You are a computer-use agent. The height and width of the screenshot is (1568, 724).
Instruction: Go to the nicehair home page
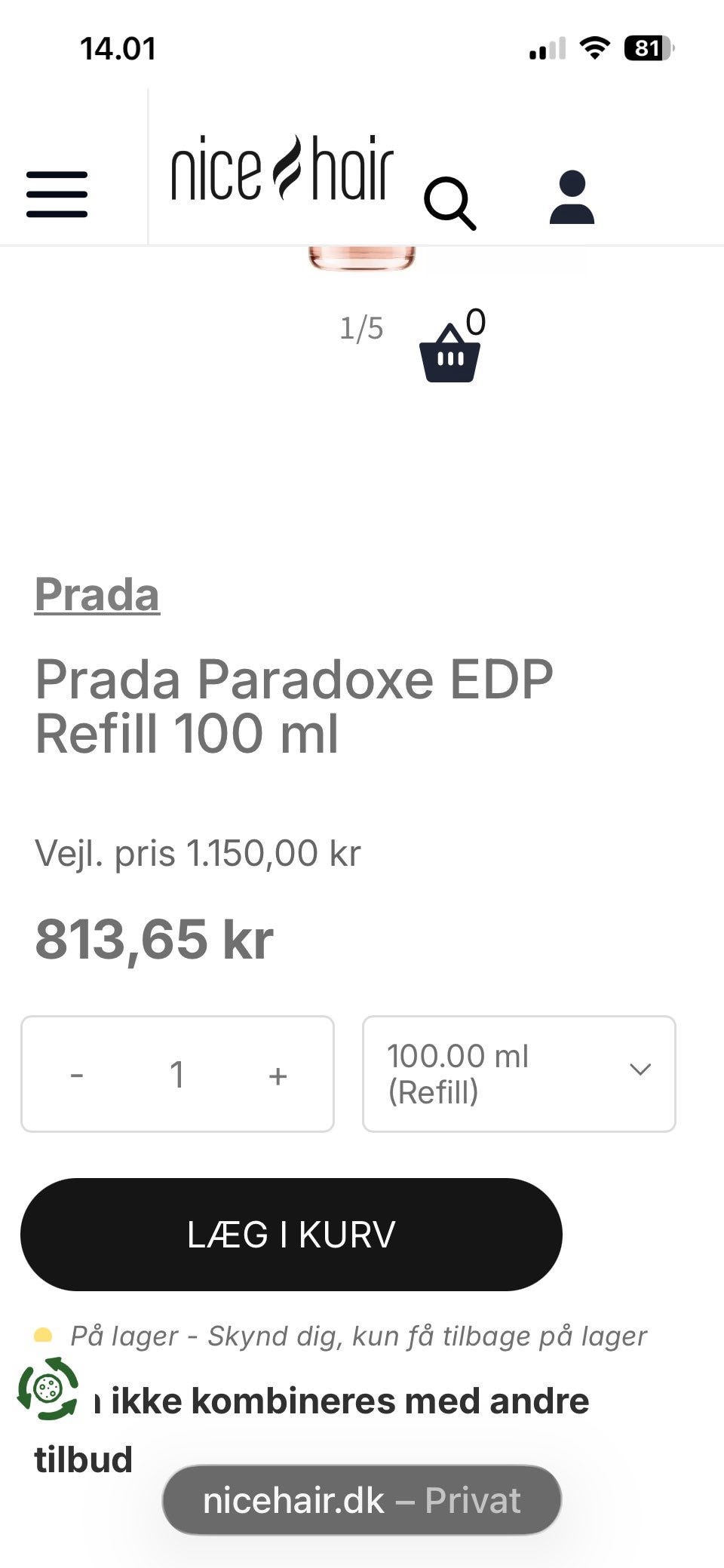click(282, 169)
